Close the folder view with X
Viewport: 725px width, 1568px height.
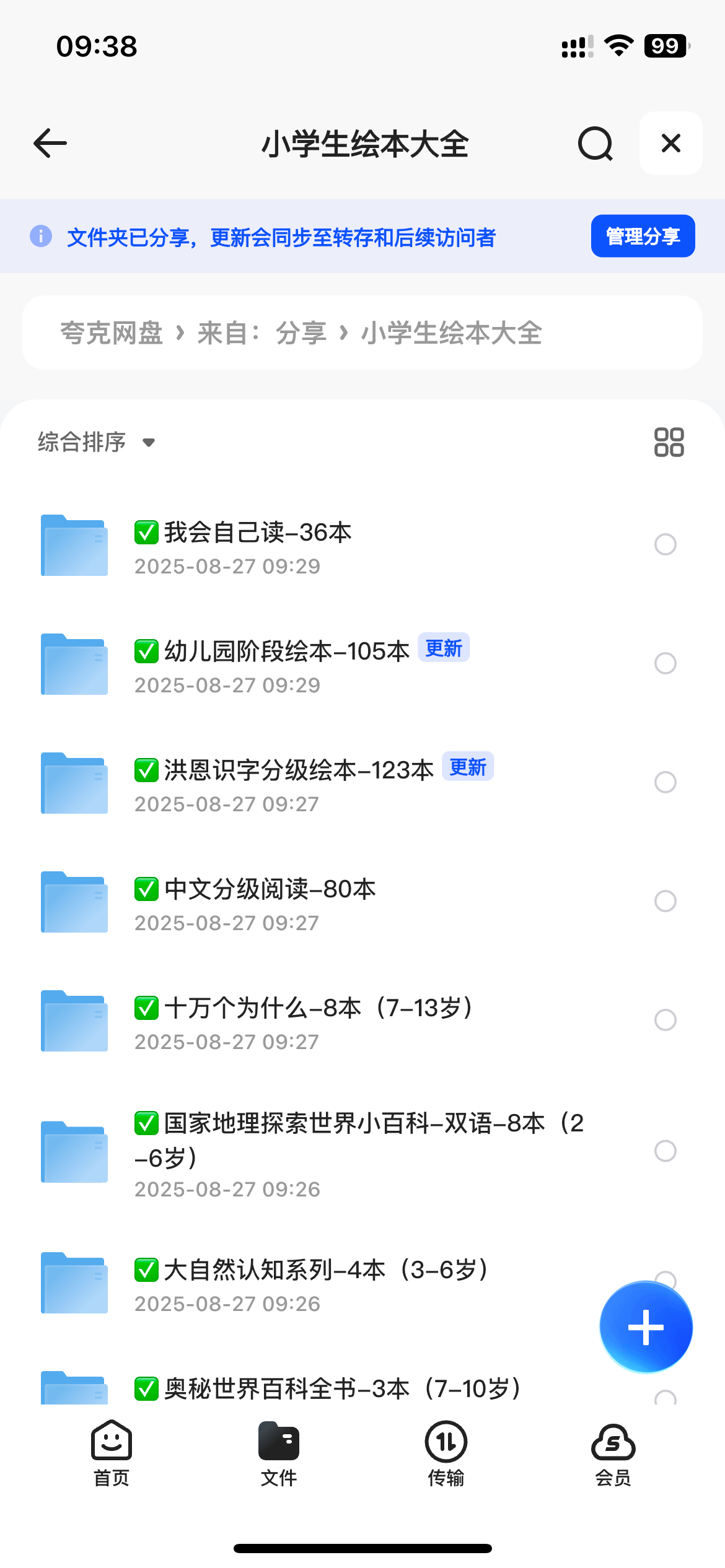point(671,143)
